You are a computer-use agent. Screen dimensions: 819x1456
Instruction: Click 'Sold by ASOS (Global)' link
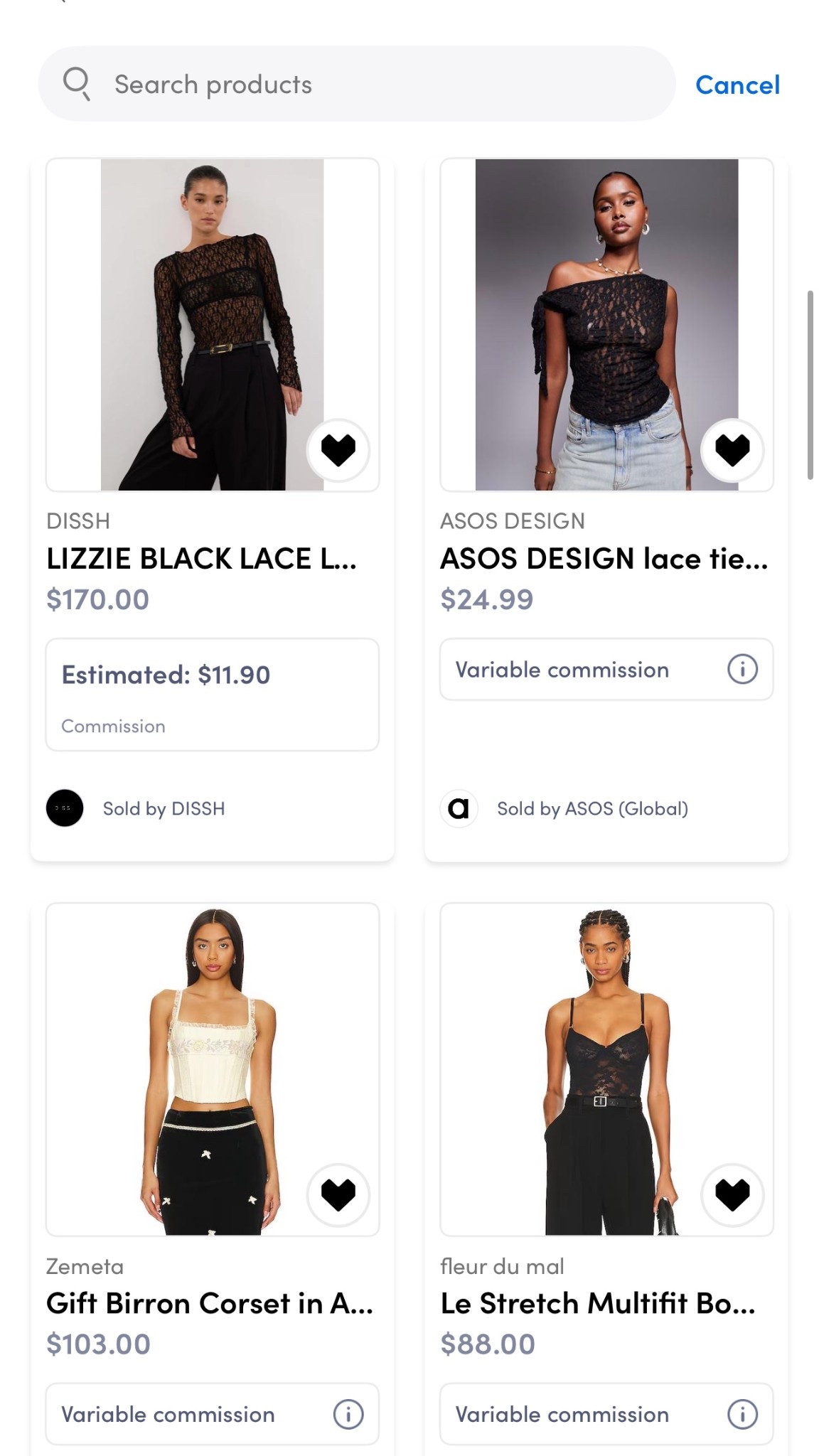tap(591, 808)
